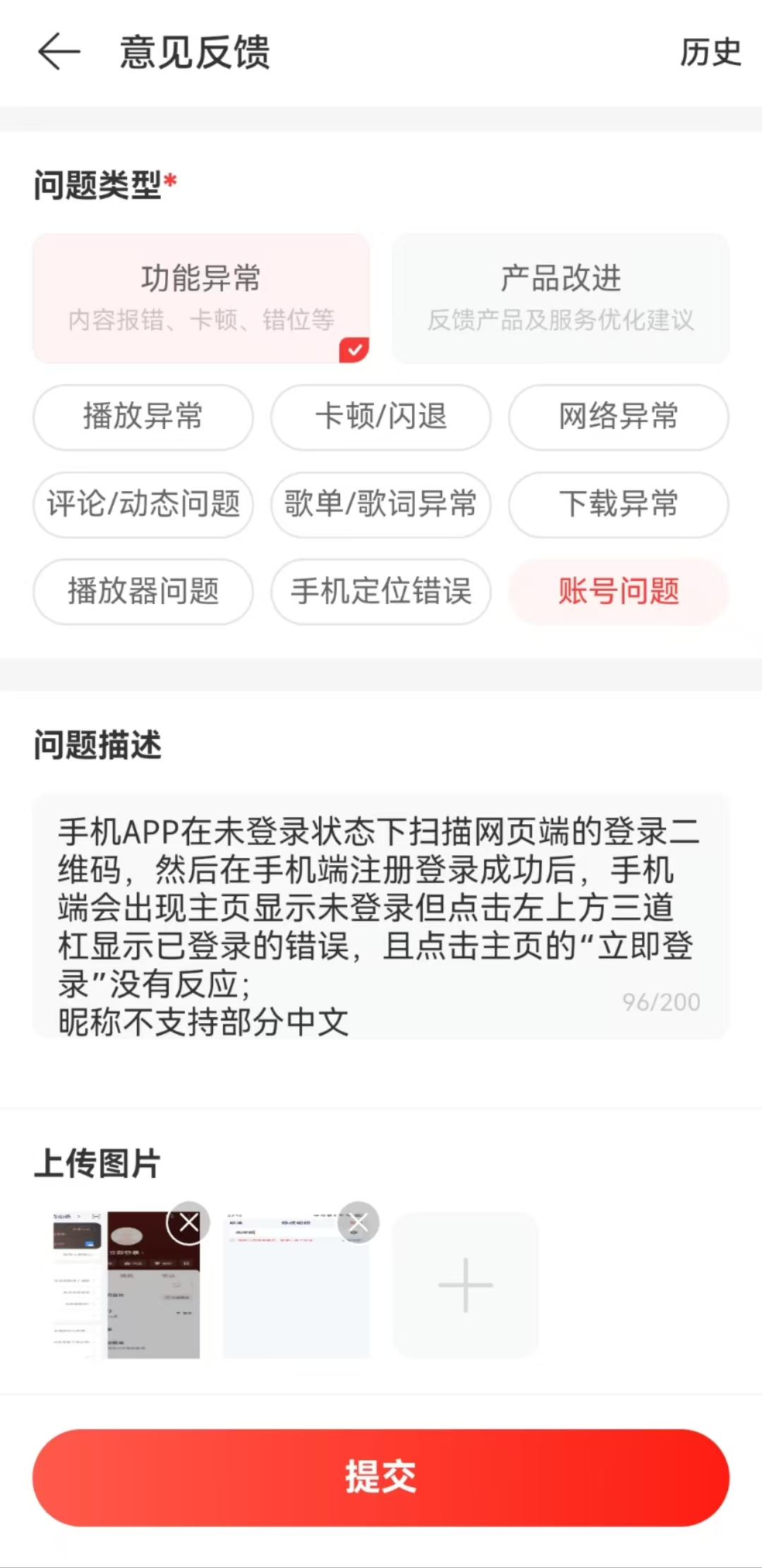Pick the 评论/动态问题 chip
The width and height of the screenshot is (762, 1568).
pyautogui.click(x=143, y=505)
